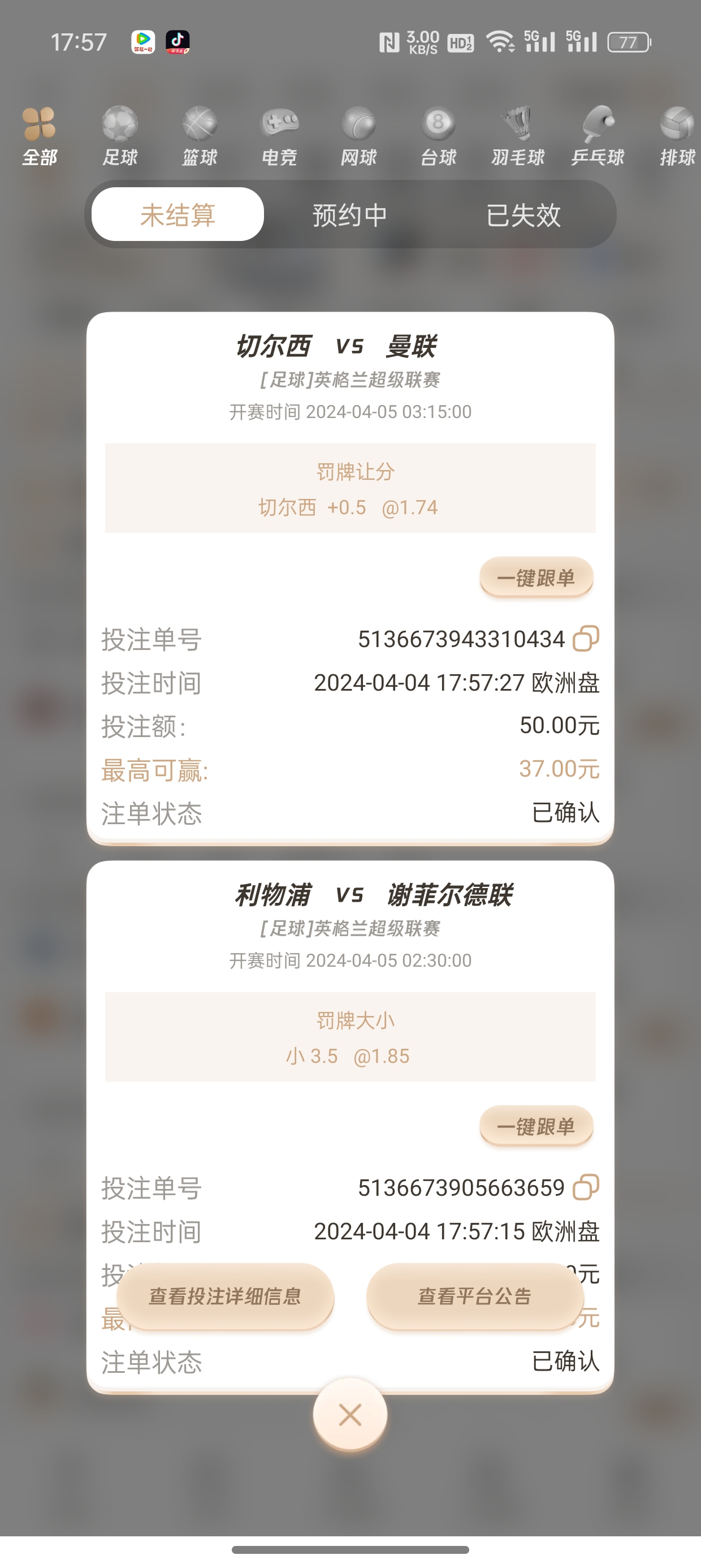Open the 网球 category
The height and width of the screenshot is (1568, 701).
point(359,136)
